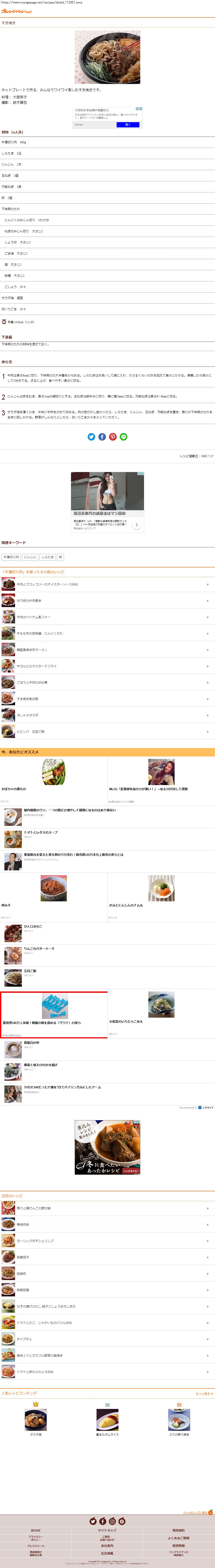
Task: Open the りんごのバターケーキ recommendation
Action: click(x=39, y=948)
